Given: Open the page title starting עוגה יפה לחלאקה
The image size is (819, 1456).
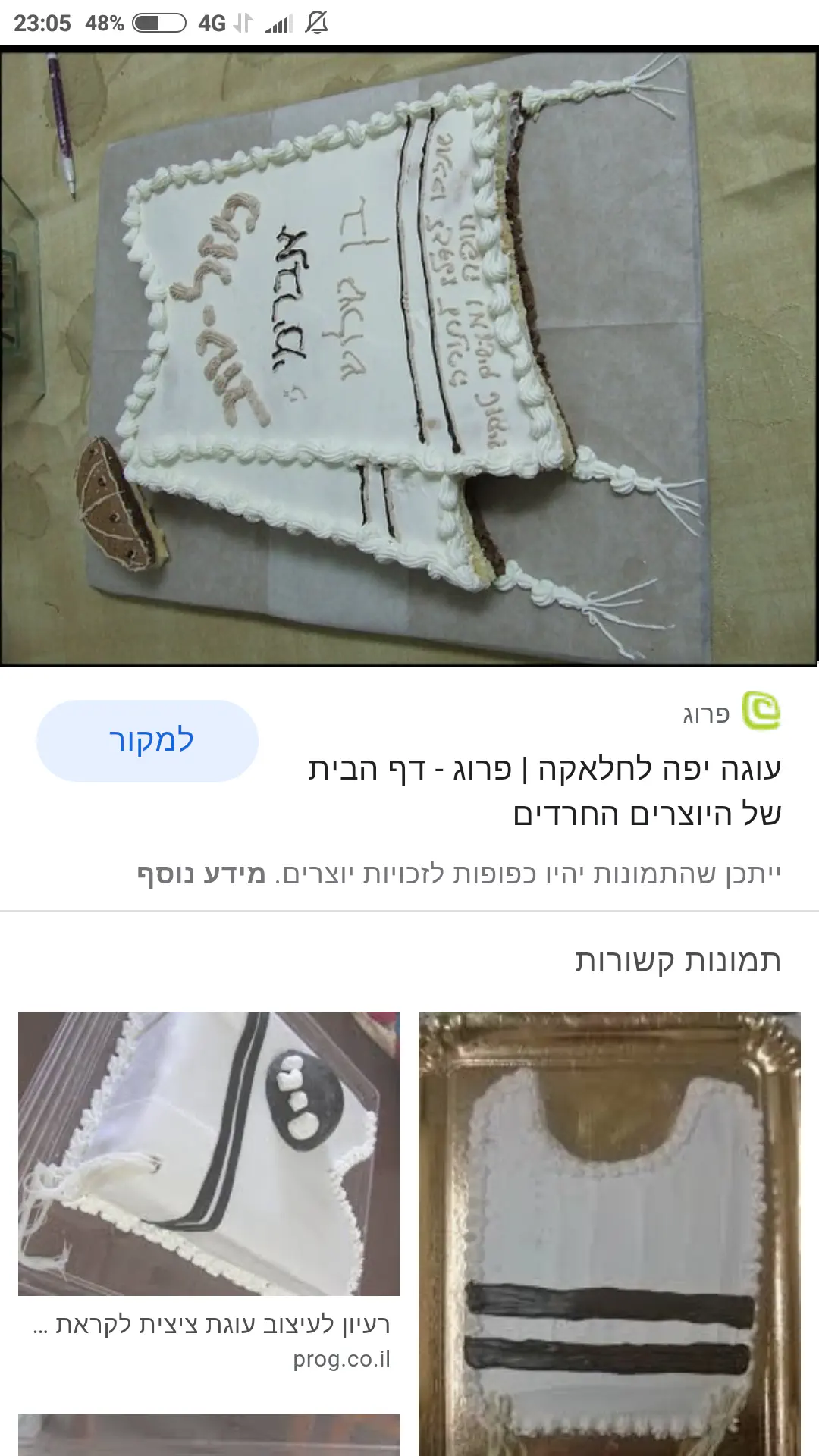Looking at the screenshot, I should (544, 791).
